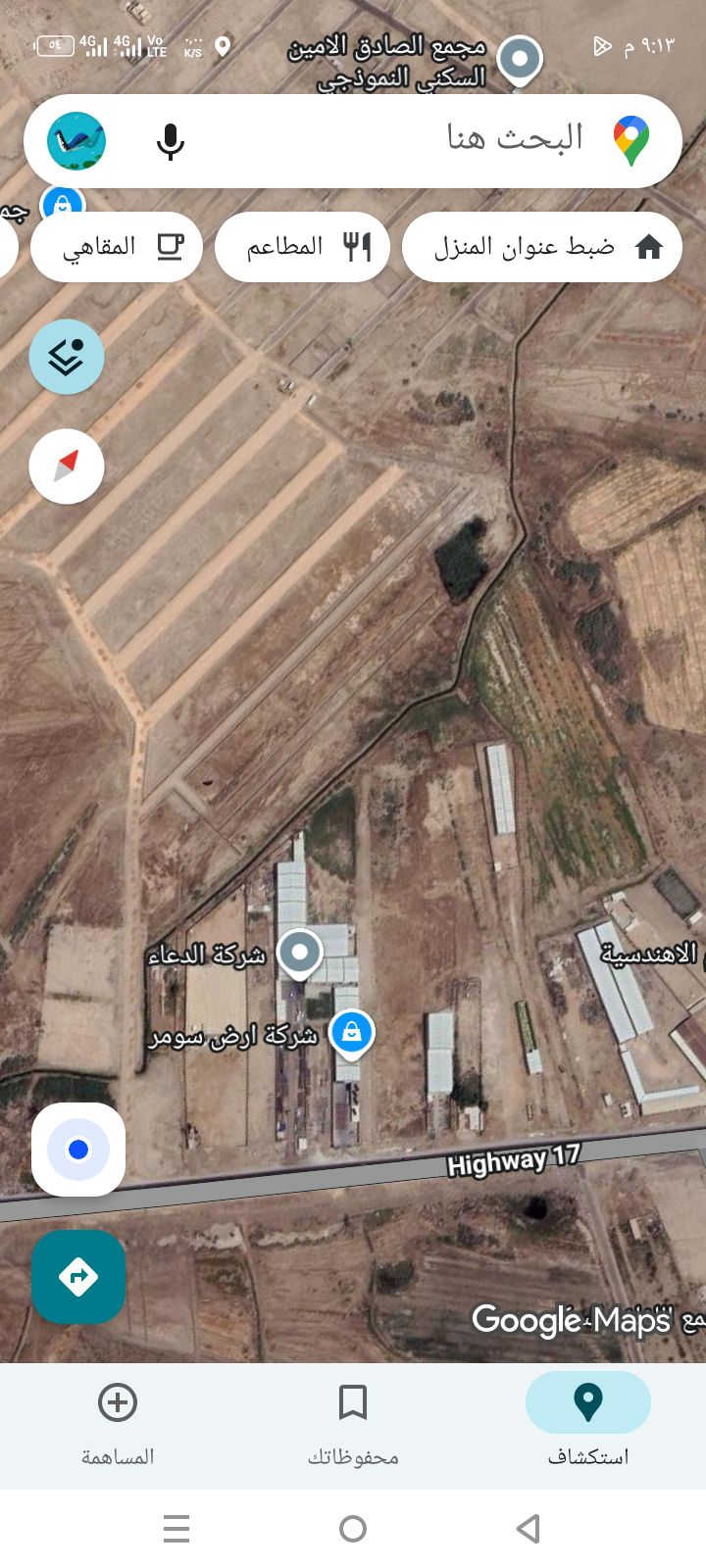Viewport: 706px width, 1568px height.
Task: Start voice search with the microphone
Action: (x=171, y=141)
